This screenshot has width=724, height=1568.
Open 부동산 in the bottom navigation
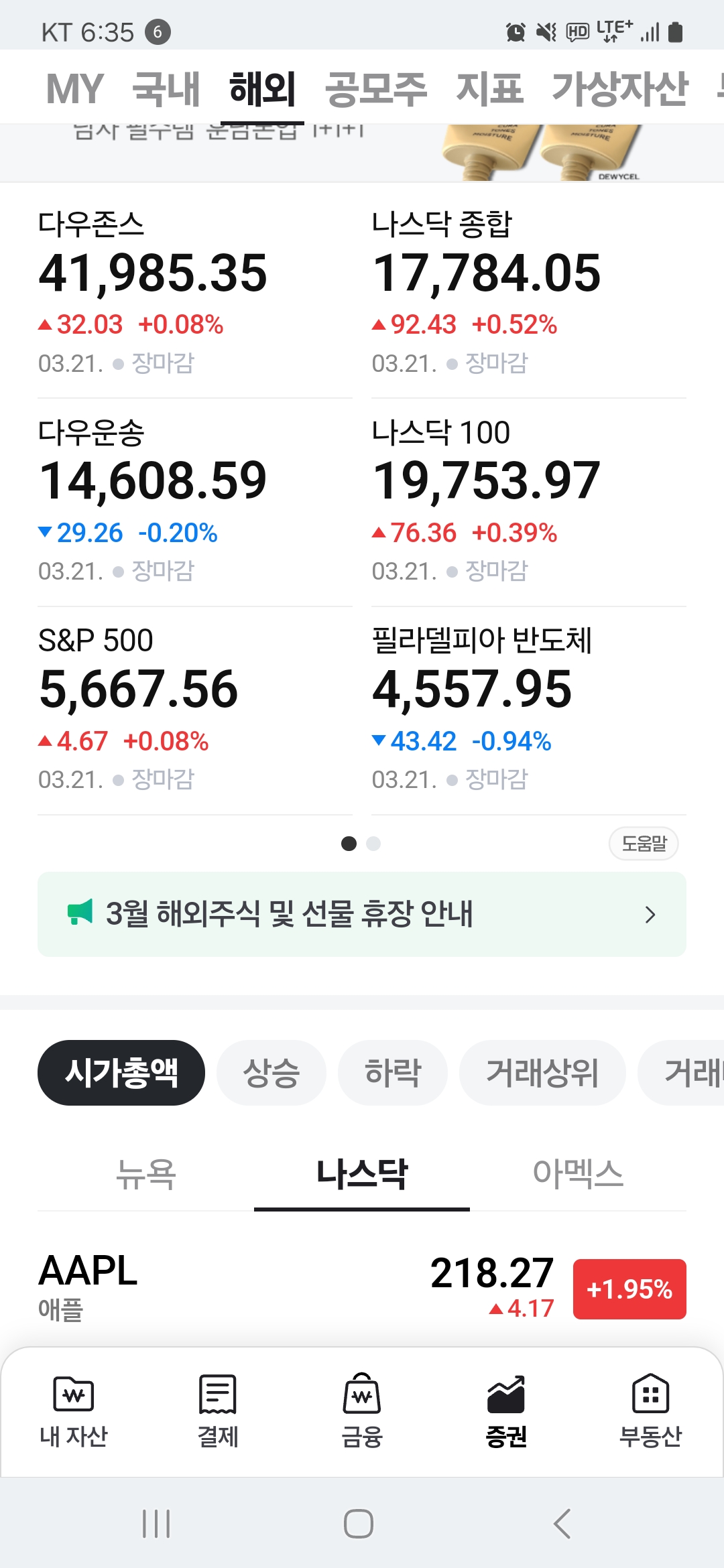[x=650, y=1411]
